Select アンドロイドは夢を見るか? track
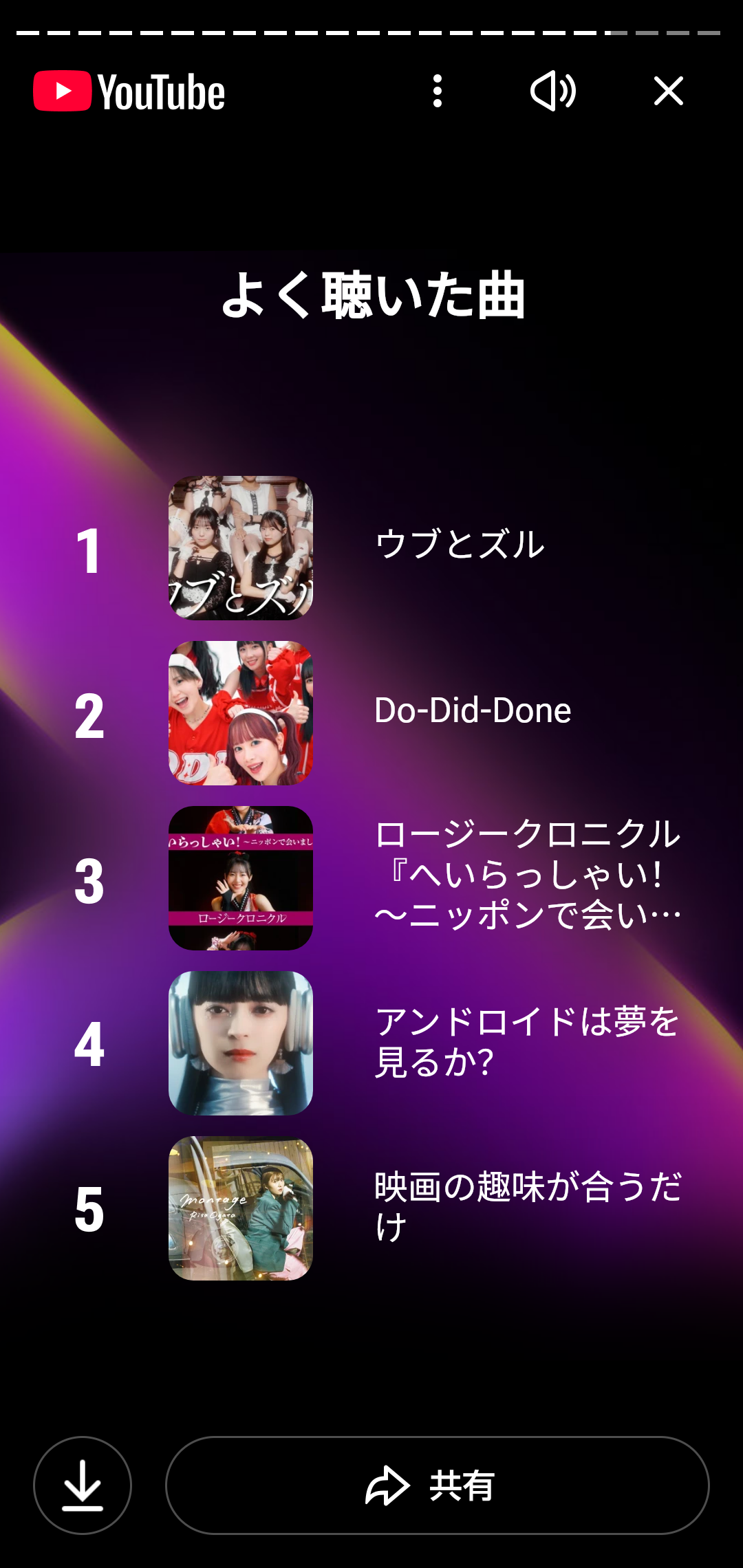Viewport: 743px width, 1568px height. 527,1041
